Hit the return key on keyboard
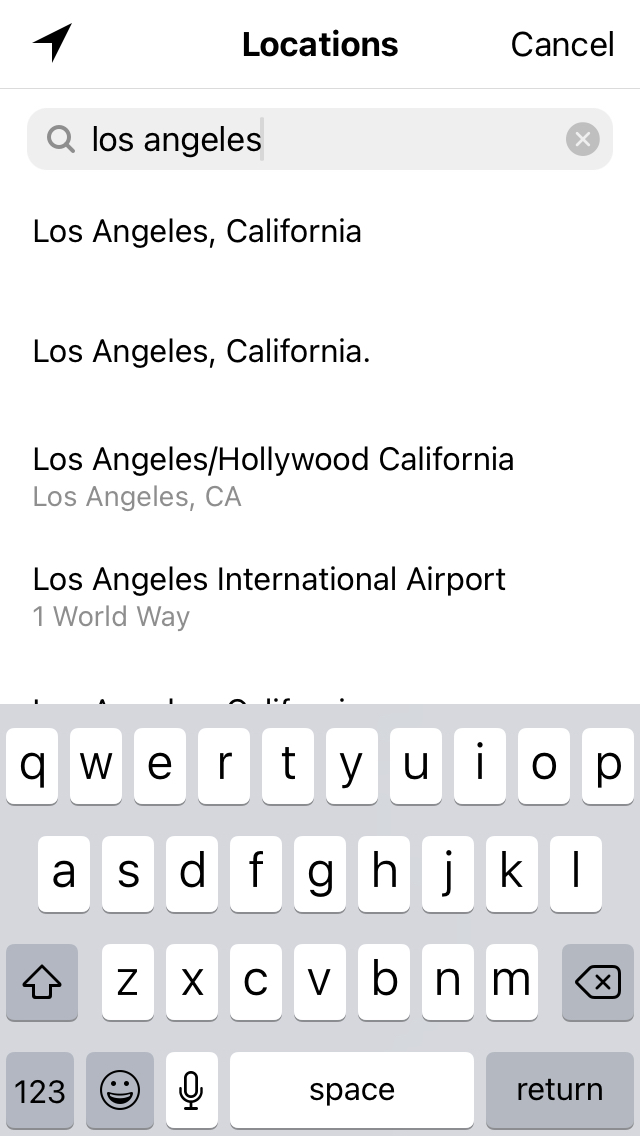640x1136 pixels. pos(559,1089)
